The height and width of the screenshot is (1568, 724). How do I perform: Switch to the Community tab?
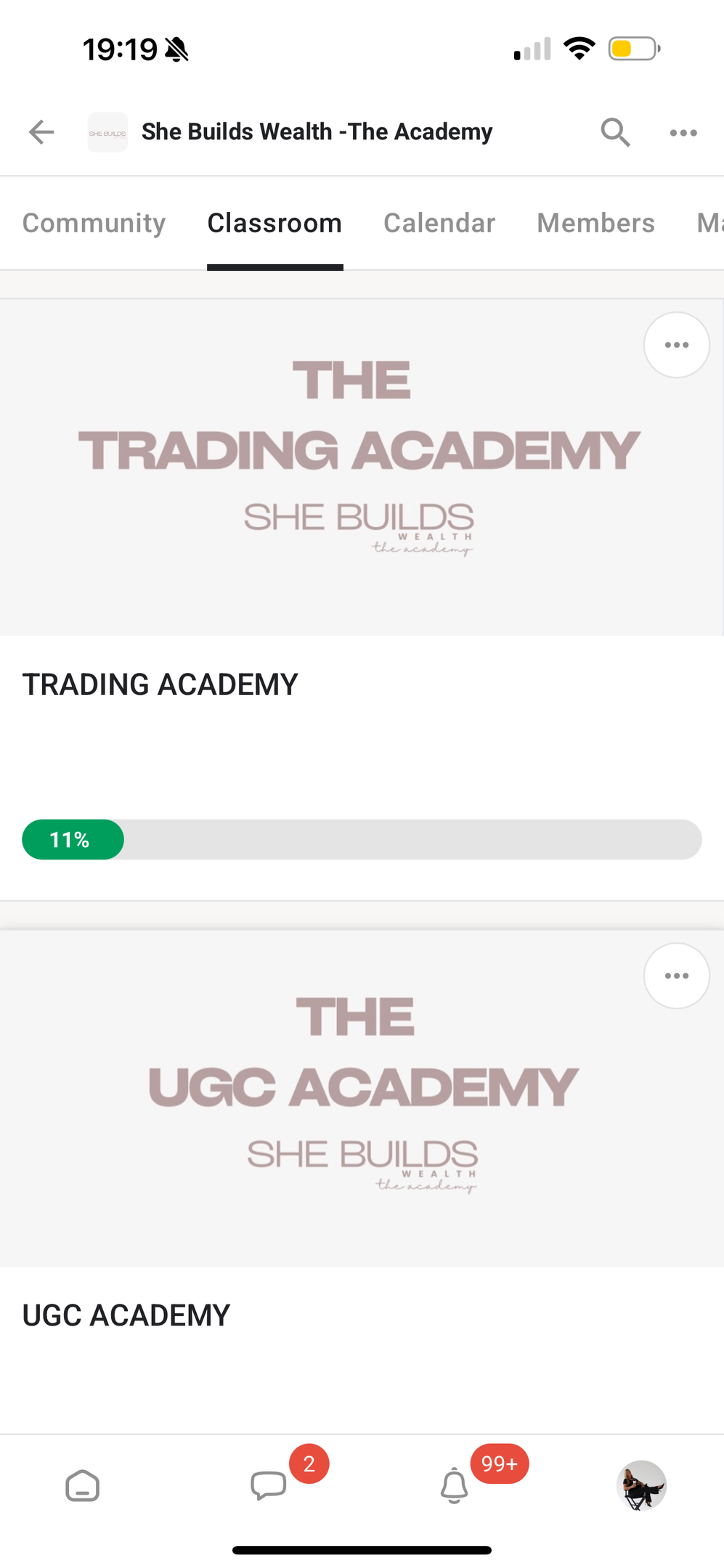pos(94,223)
